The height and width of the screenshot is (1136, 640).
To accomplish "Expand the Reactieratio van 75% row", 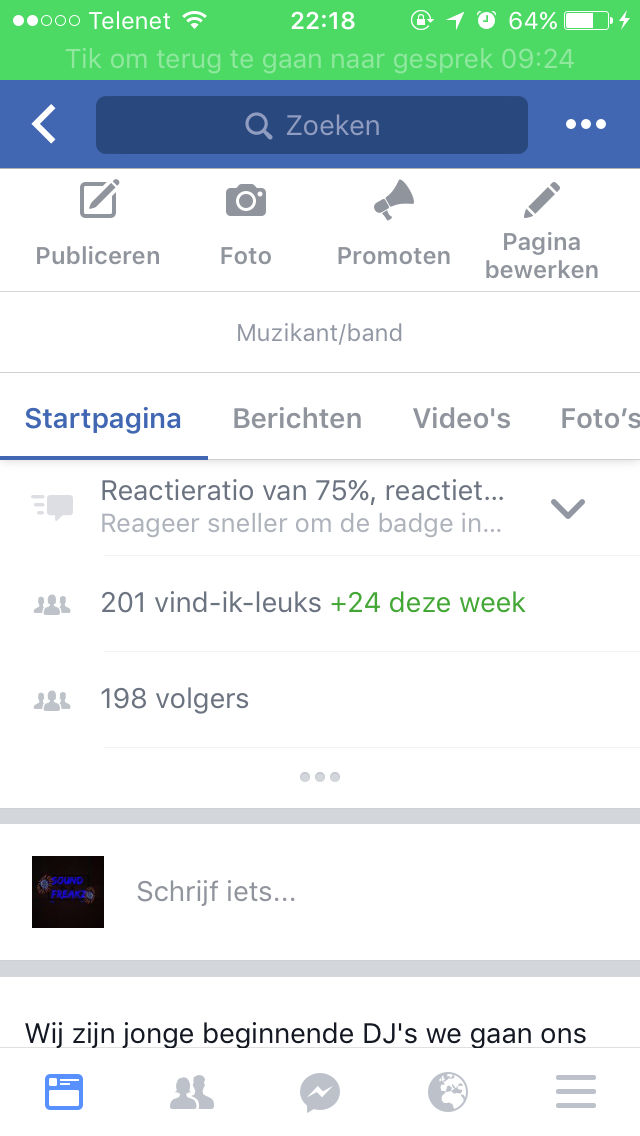I will (320, 507).
